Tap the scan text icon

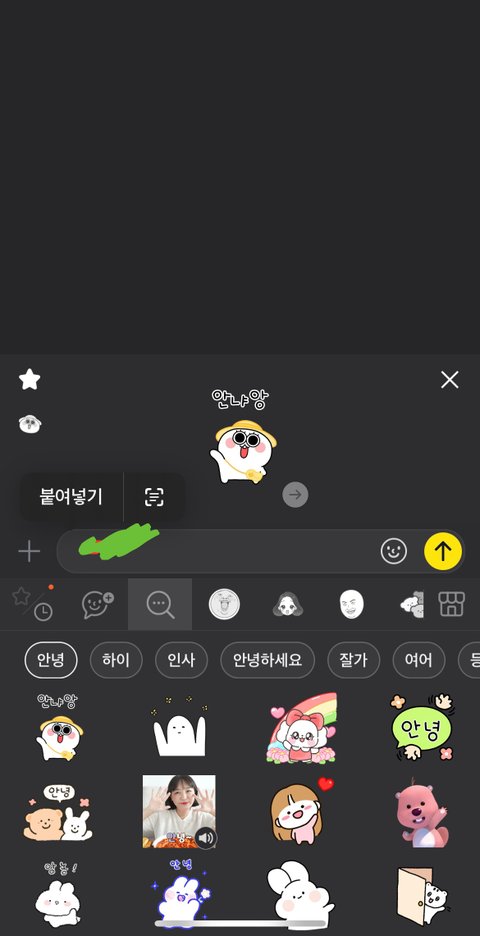pyautogui.click(x=155, y=497)
